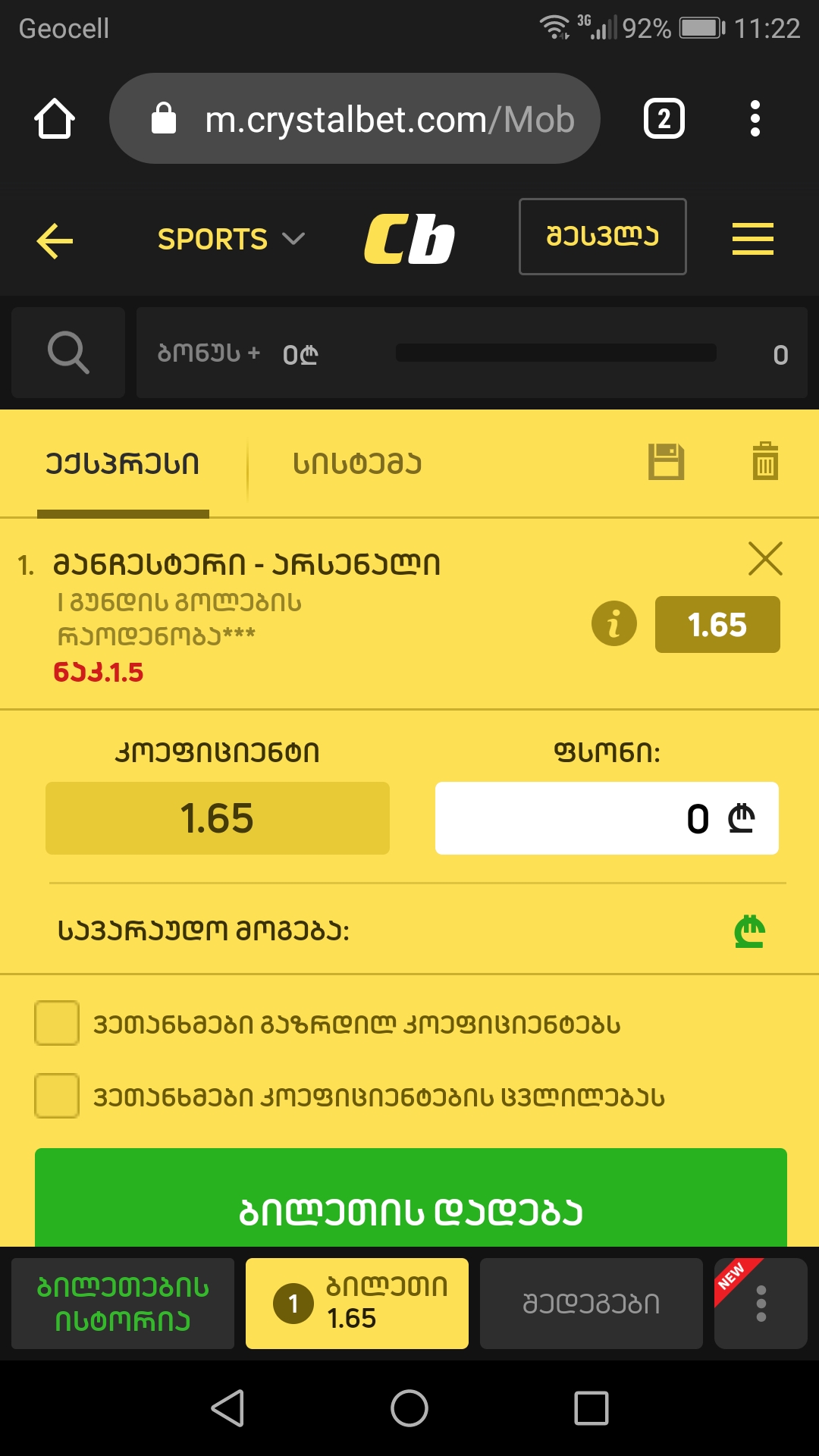Clear the bet slip with the trash icon
This screenshot has width=819, height=1456.
coord(765,461)
